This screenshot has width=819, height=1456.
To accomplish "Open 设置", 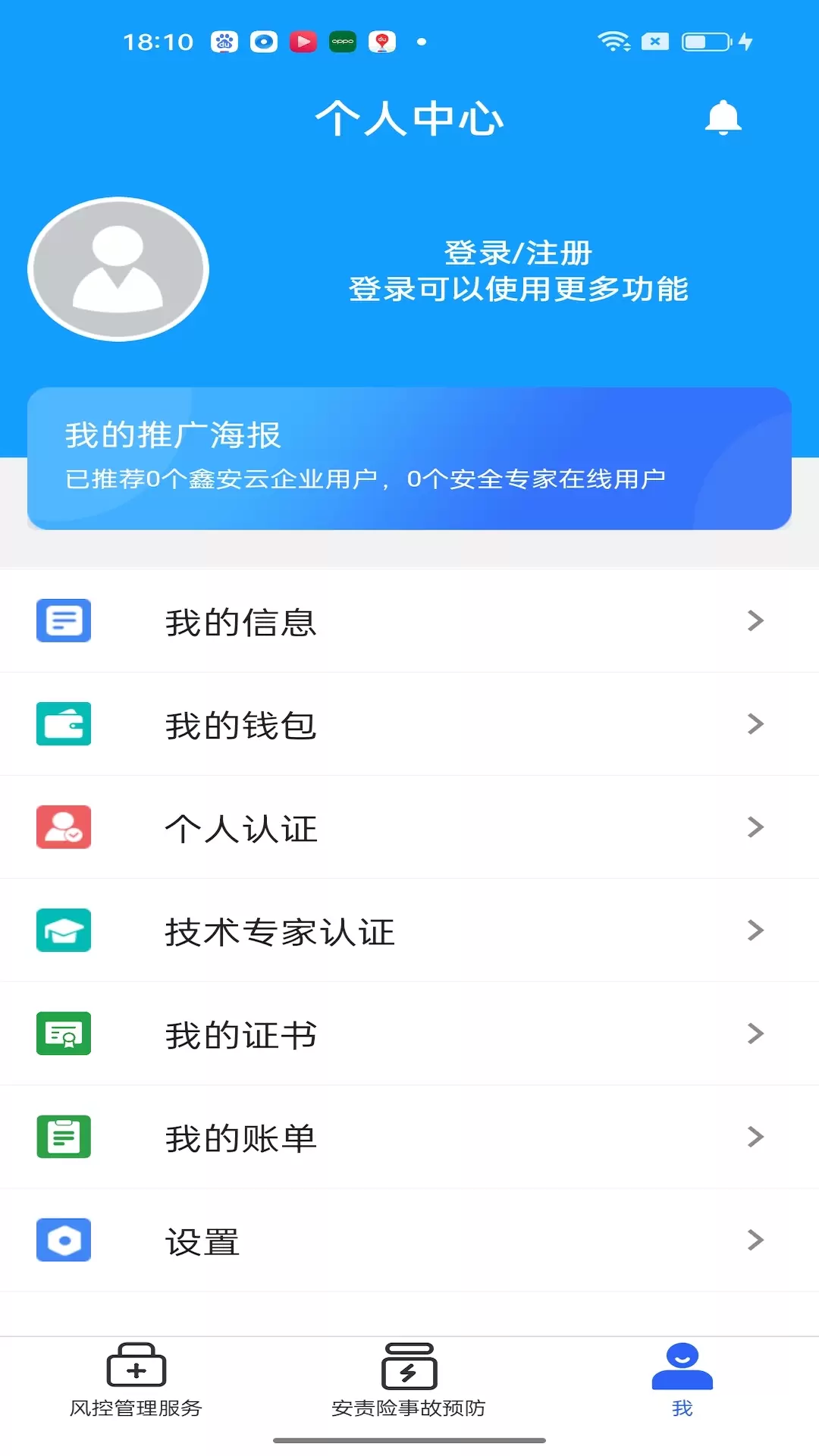I will click(x=409, y=1240).
